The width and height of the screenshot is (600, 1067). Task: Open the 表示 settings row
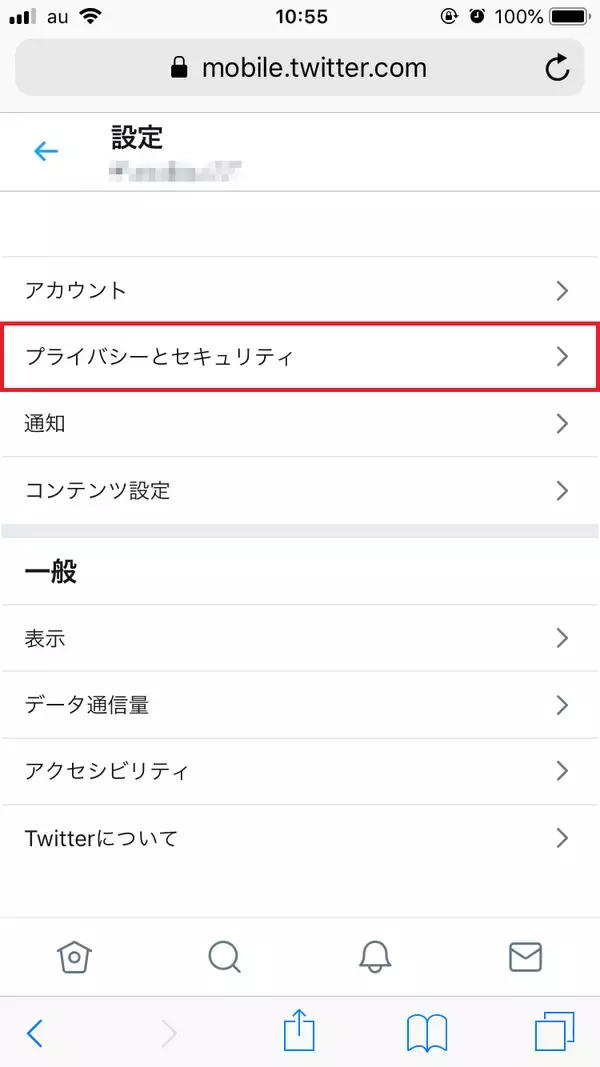pyautogui.click(x=300, y=638)
